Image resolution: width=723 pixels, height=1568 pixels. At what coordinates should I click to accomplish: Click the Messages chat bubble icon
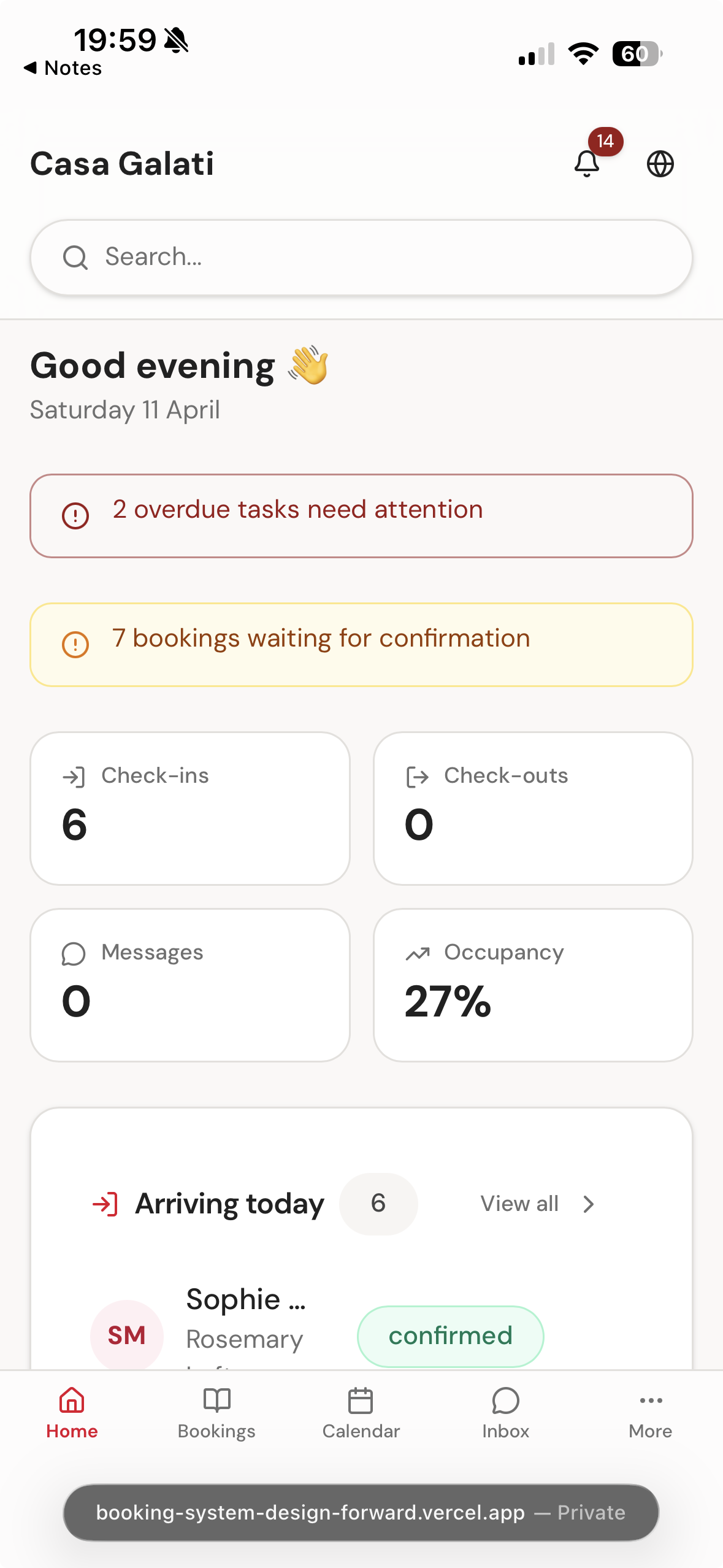(72, 953)
